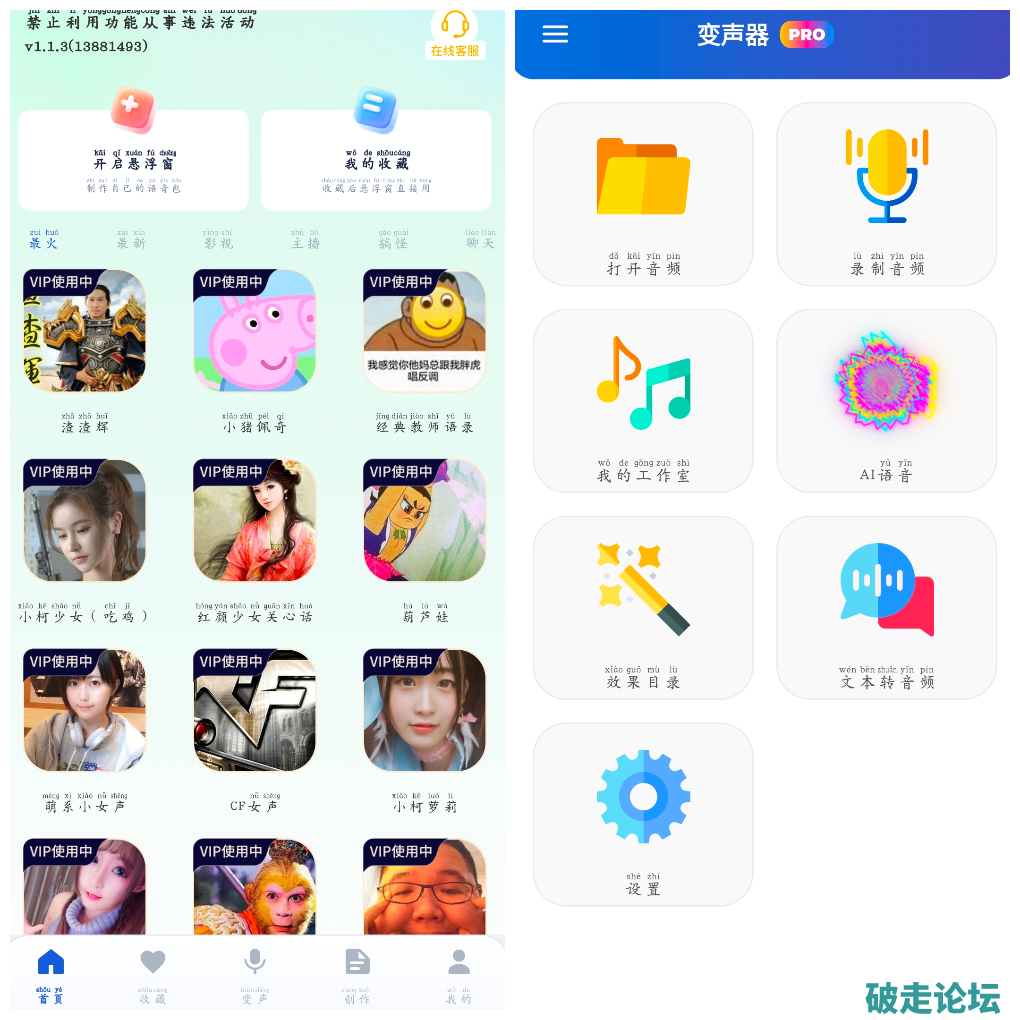
Task: Open 文本转音频 tile
Action: (x=887, y=608)
